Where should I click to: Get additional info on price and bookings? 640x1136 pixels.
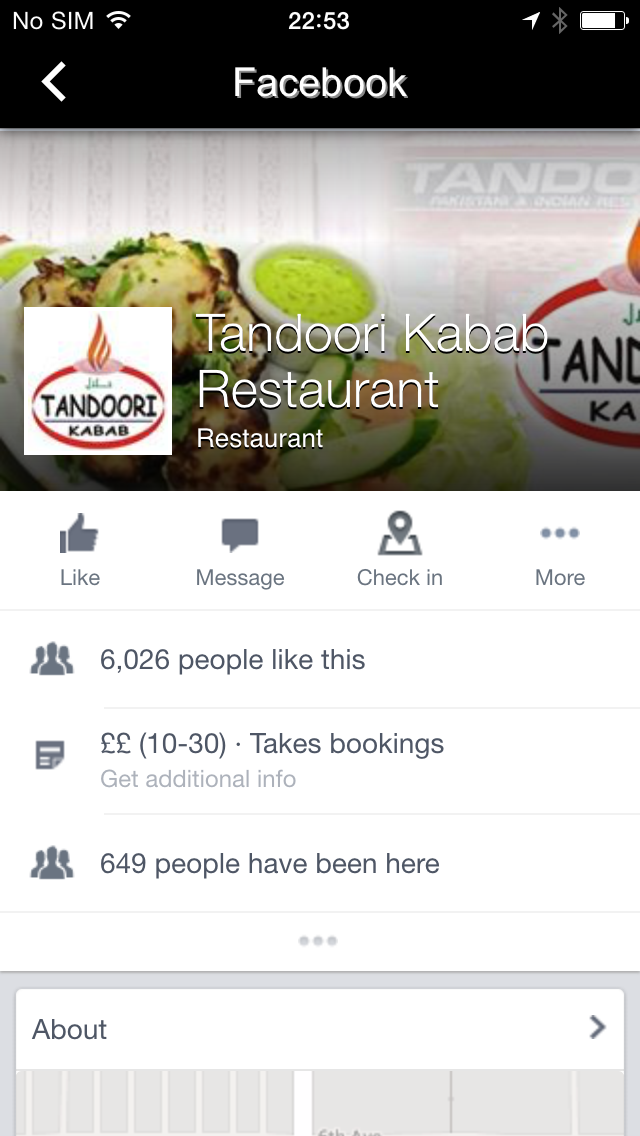[198, 779]
